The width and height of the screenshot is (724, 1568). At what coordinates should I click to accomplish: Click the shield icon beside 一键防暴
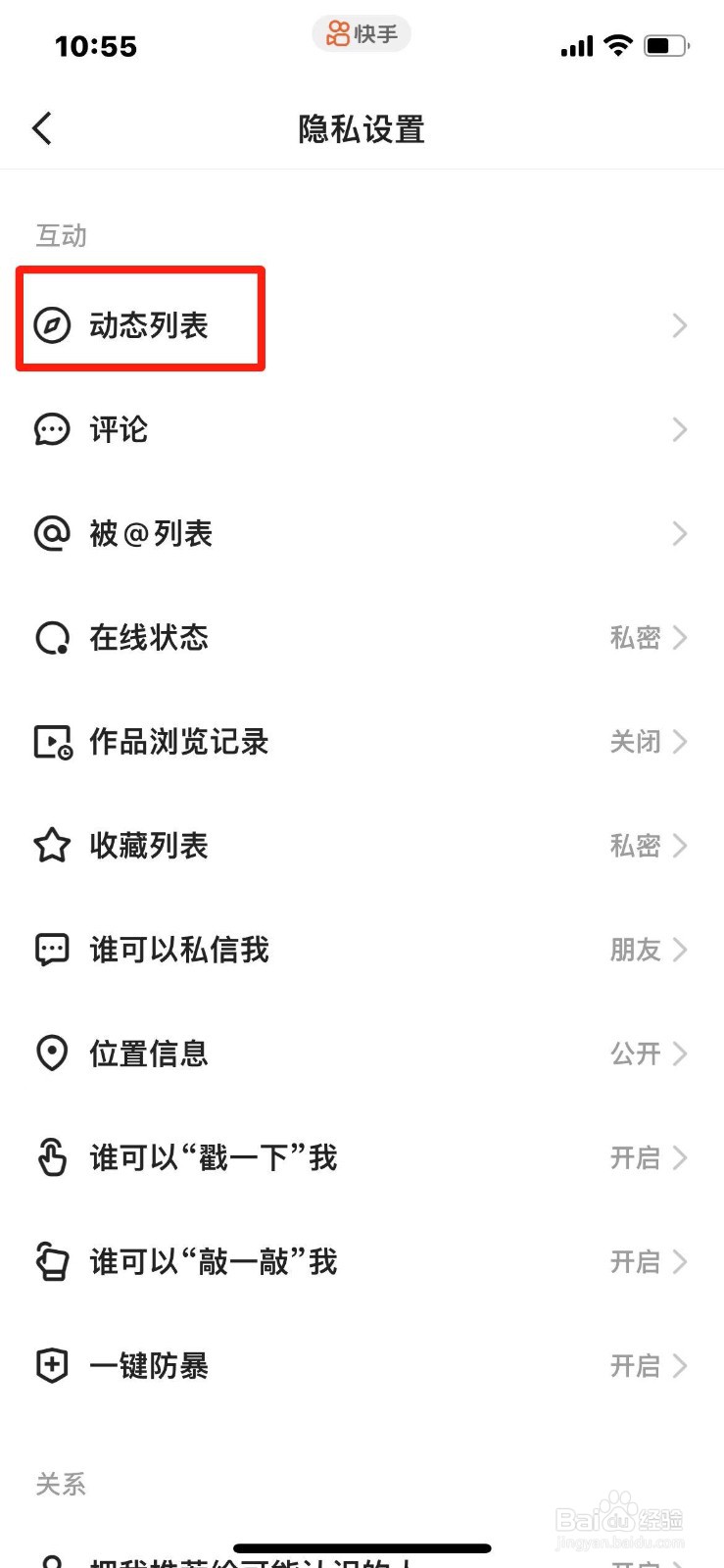coord(51,1364)
